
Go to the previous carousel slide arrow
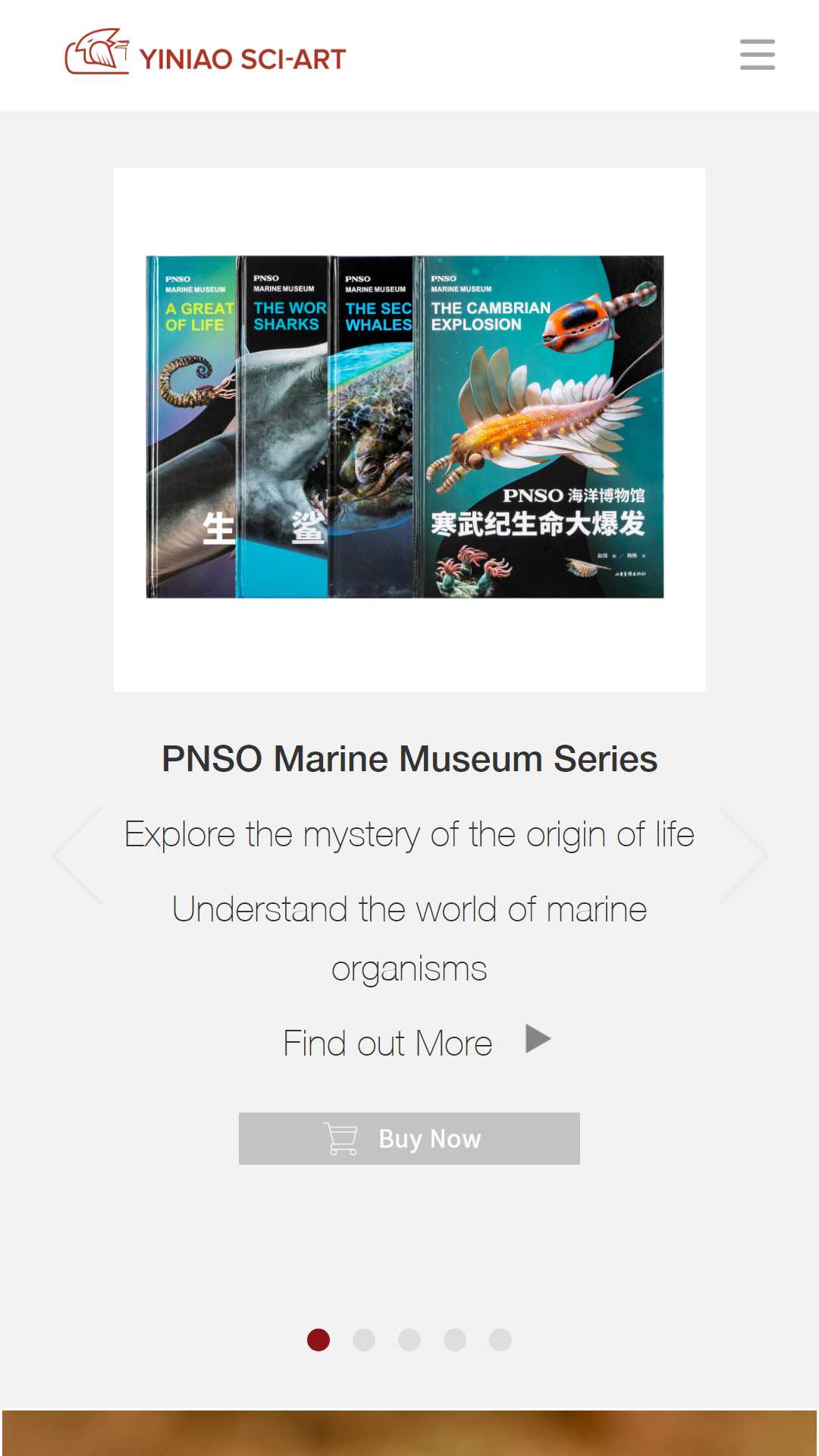pos(77,855)
